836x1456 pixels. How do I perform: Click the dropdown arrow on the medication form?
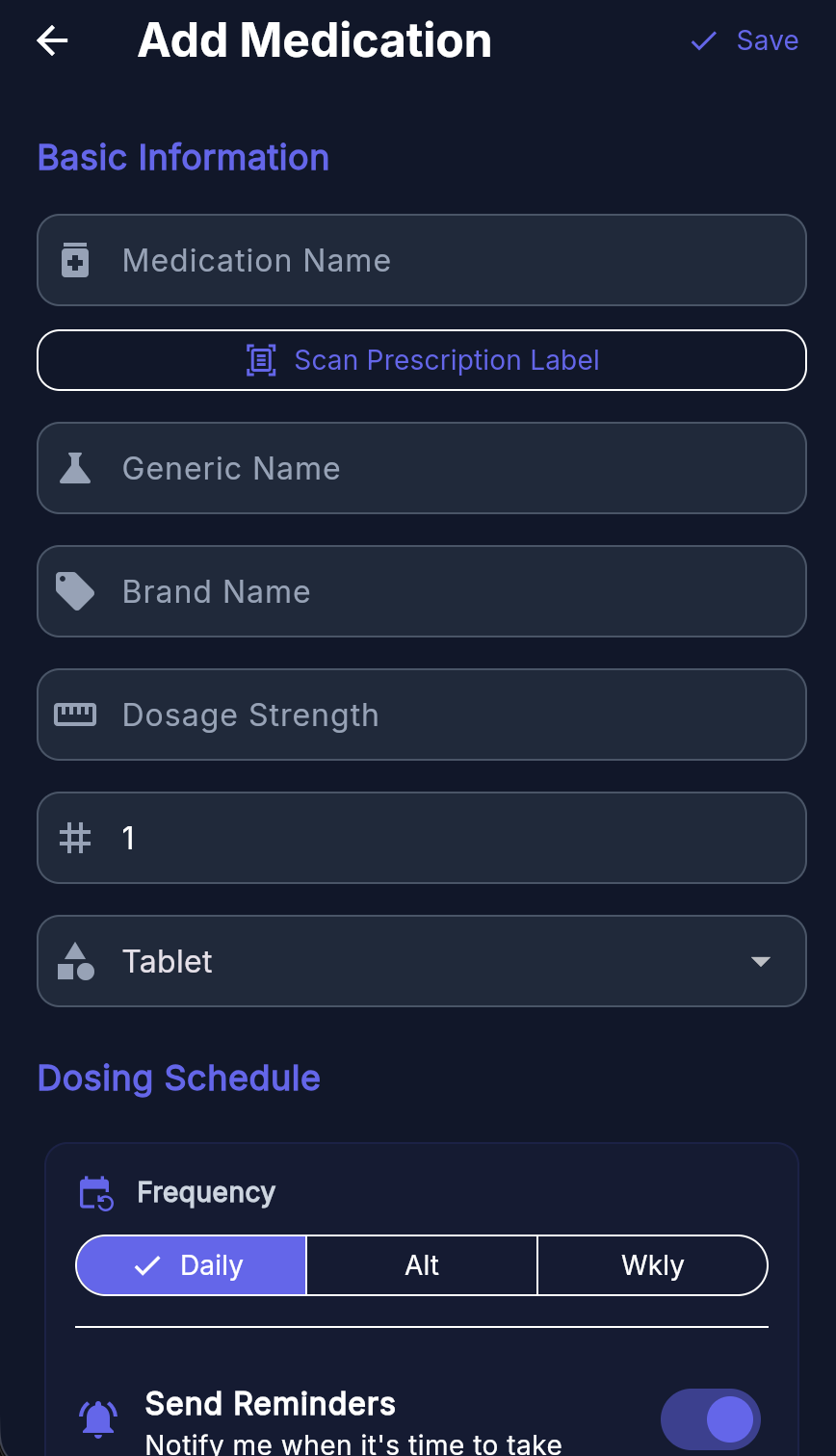761,961
